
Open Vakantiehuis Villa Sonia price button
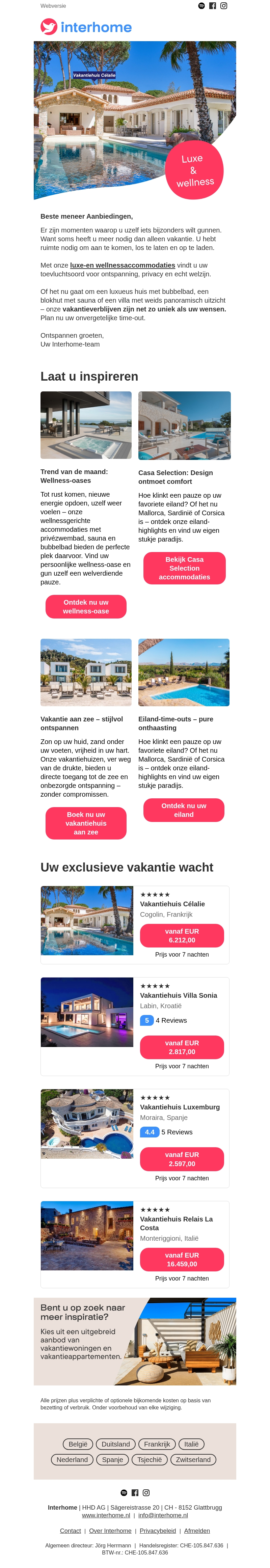(182, 1047)
